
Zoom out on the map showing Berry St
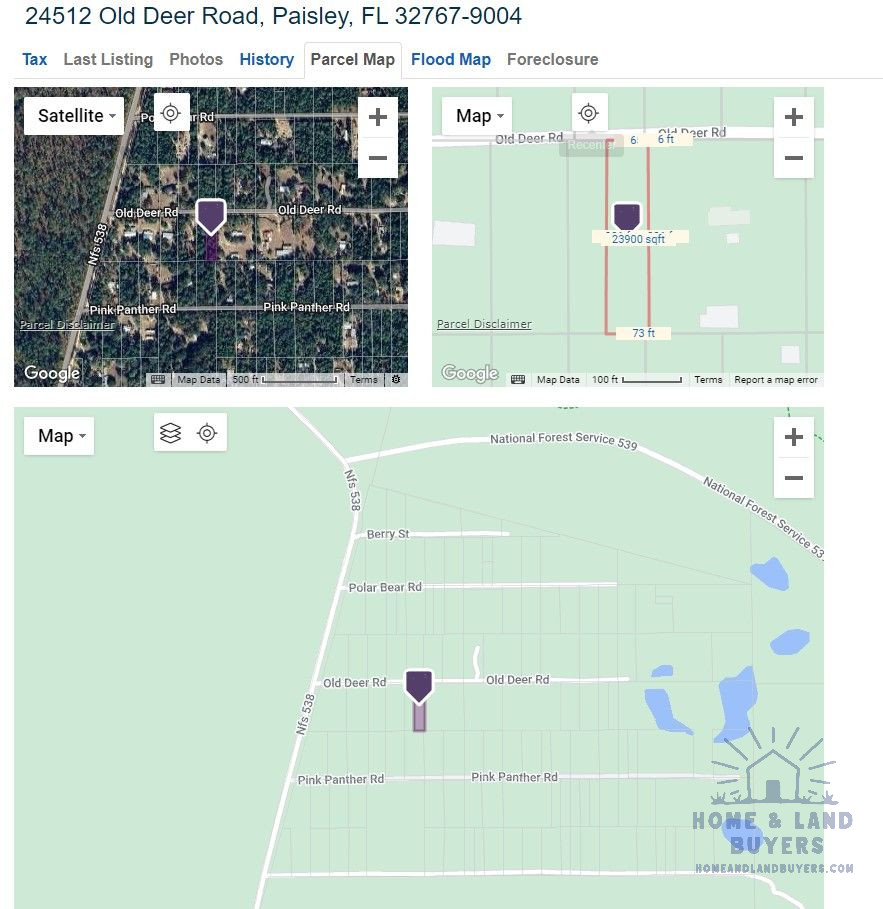794,478
